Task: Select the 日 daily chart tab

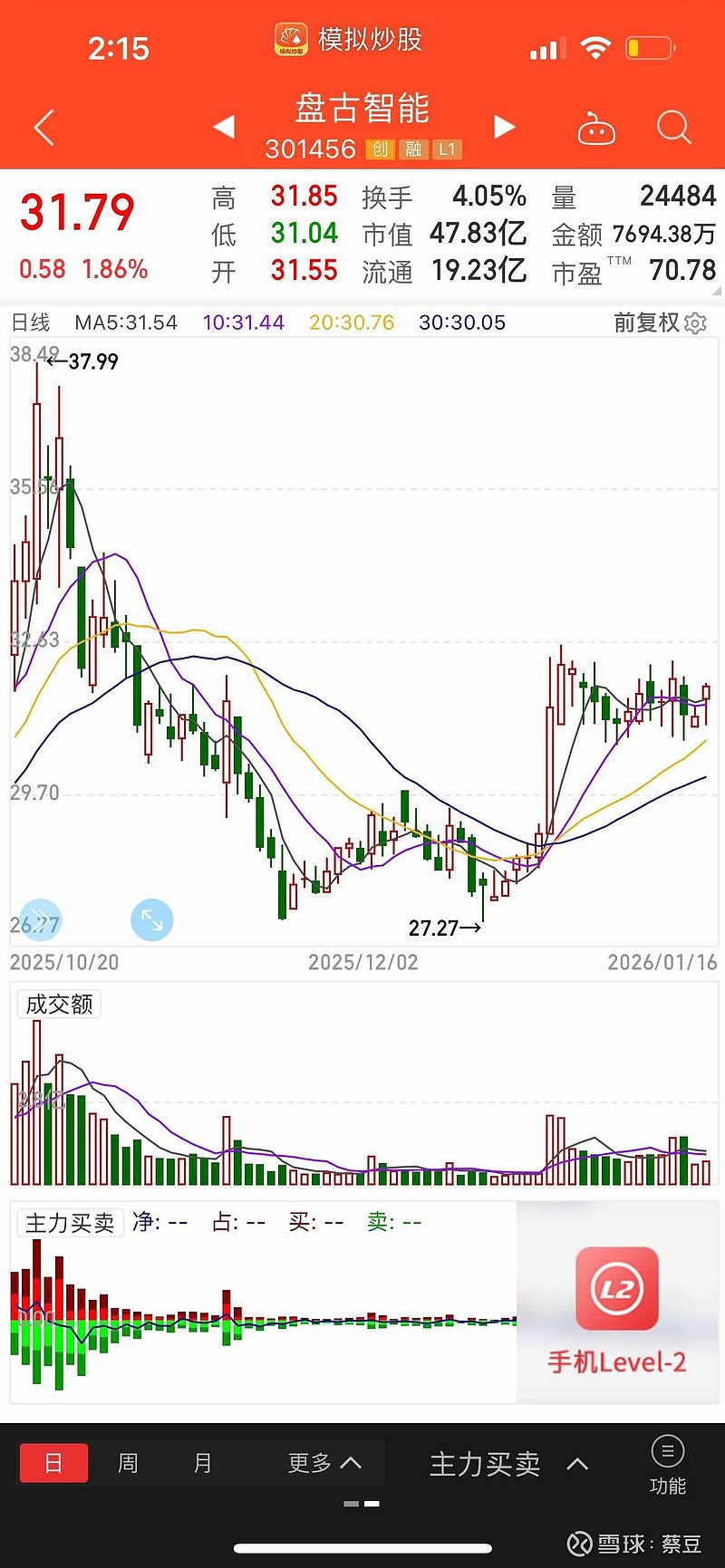Action: pos(53,1463)
